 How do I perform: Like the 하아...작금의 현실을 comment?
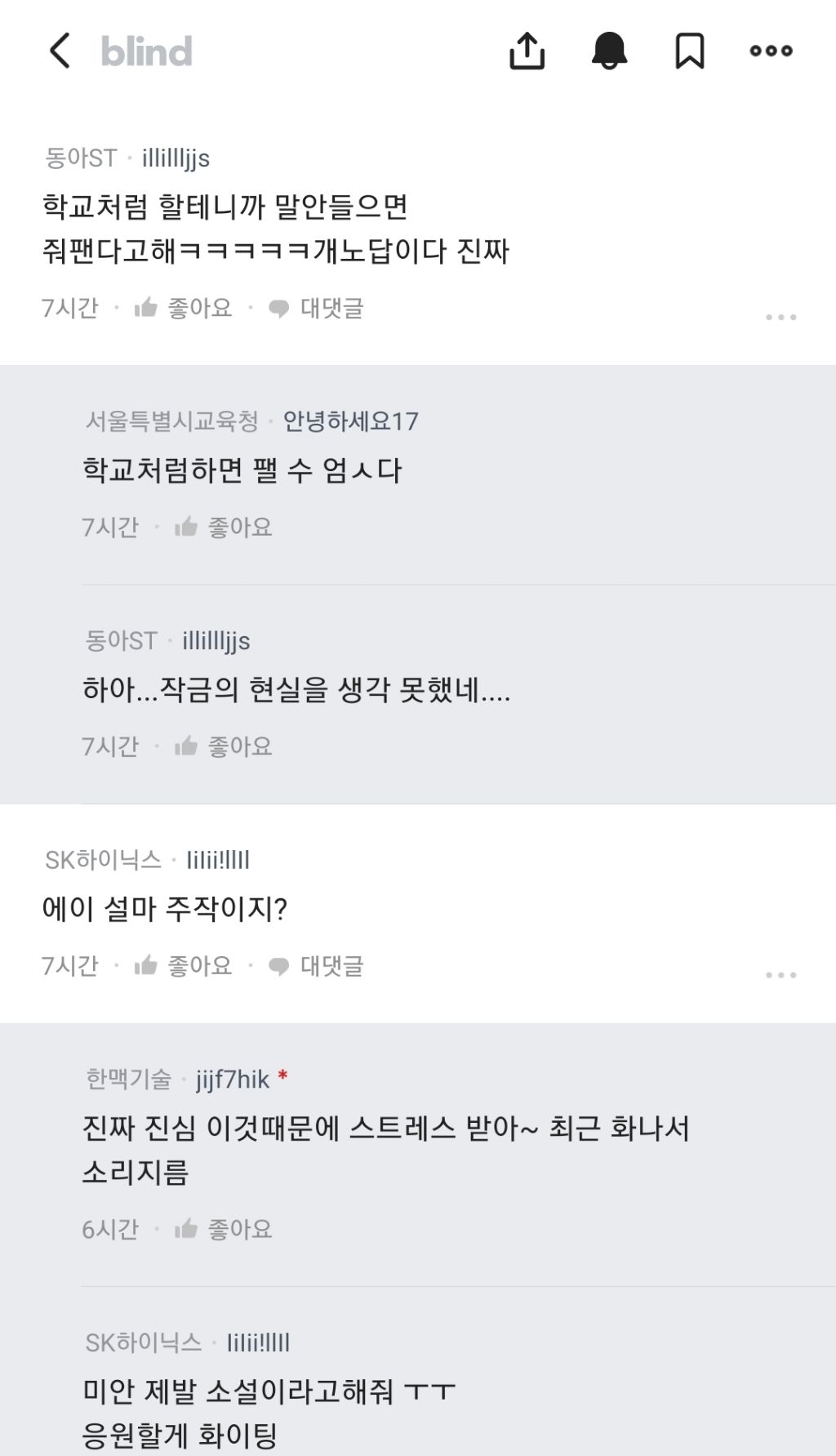(x=188, y=744)
